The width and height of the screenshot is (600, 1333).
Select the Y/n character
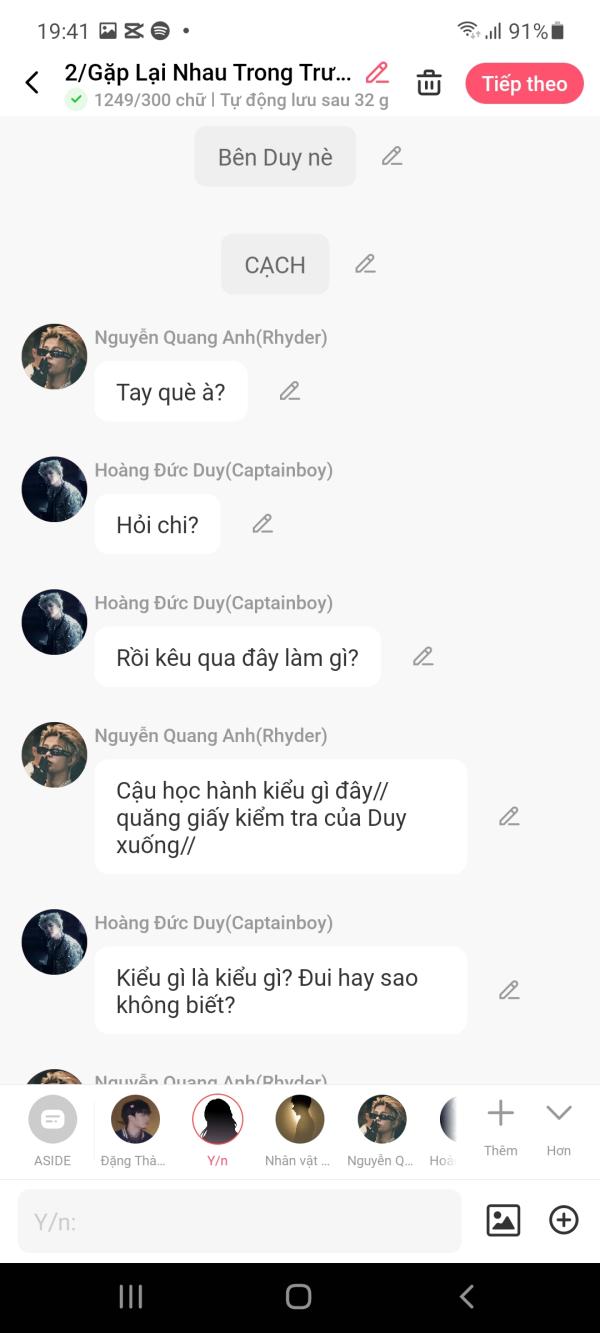point(217,1131)
